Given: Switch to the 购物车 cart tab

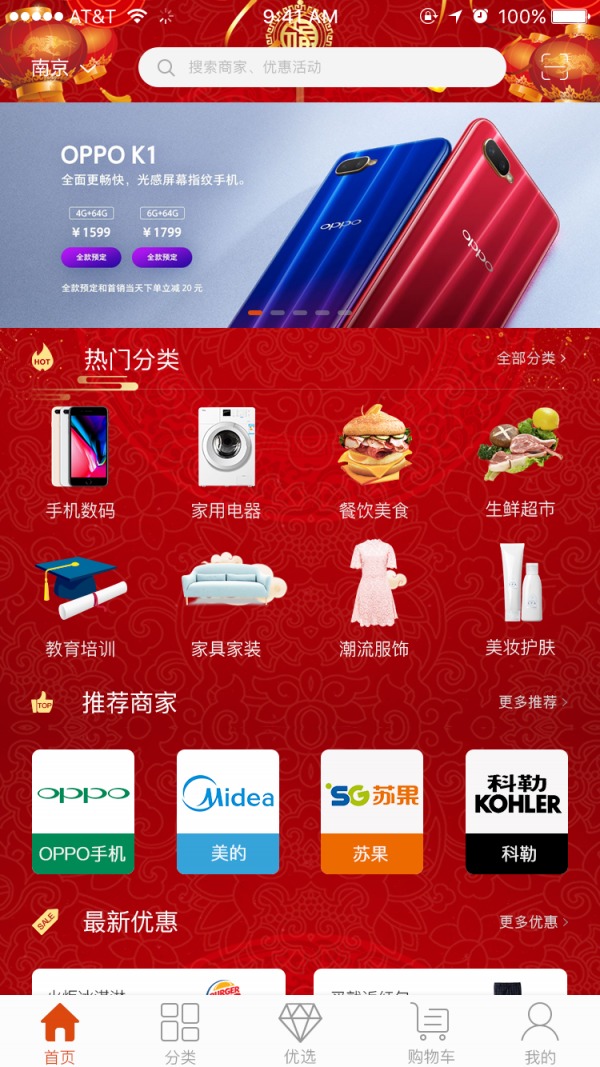Looking at the screenshot, I should tap(431, 1033).
